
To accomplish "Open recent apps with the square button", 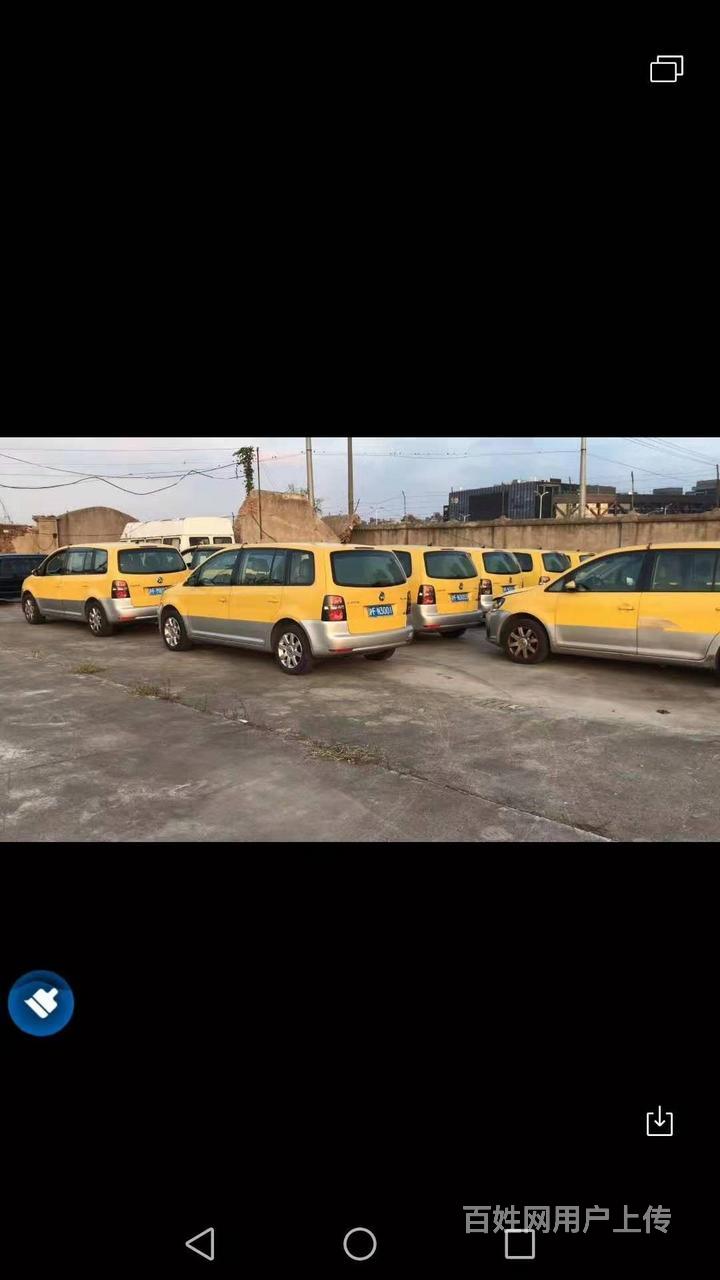I will (x=520, y=1244).
